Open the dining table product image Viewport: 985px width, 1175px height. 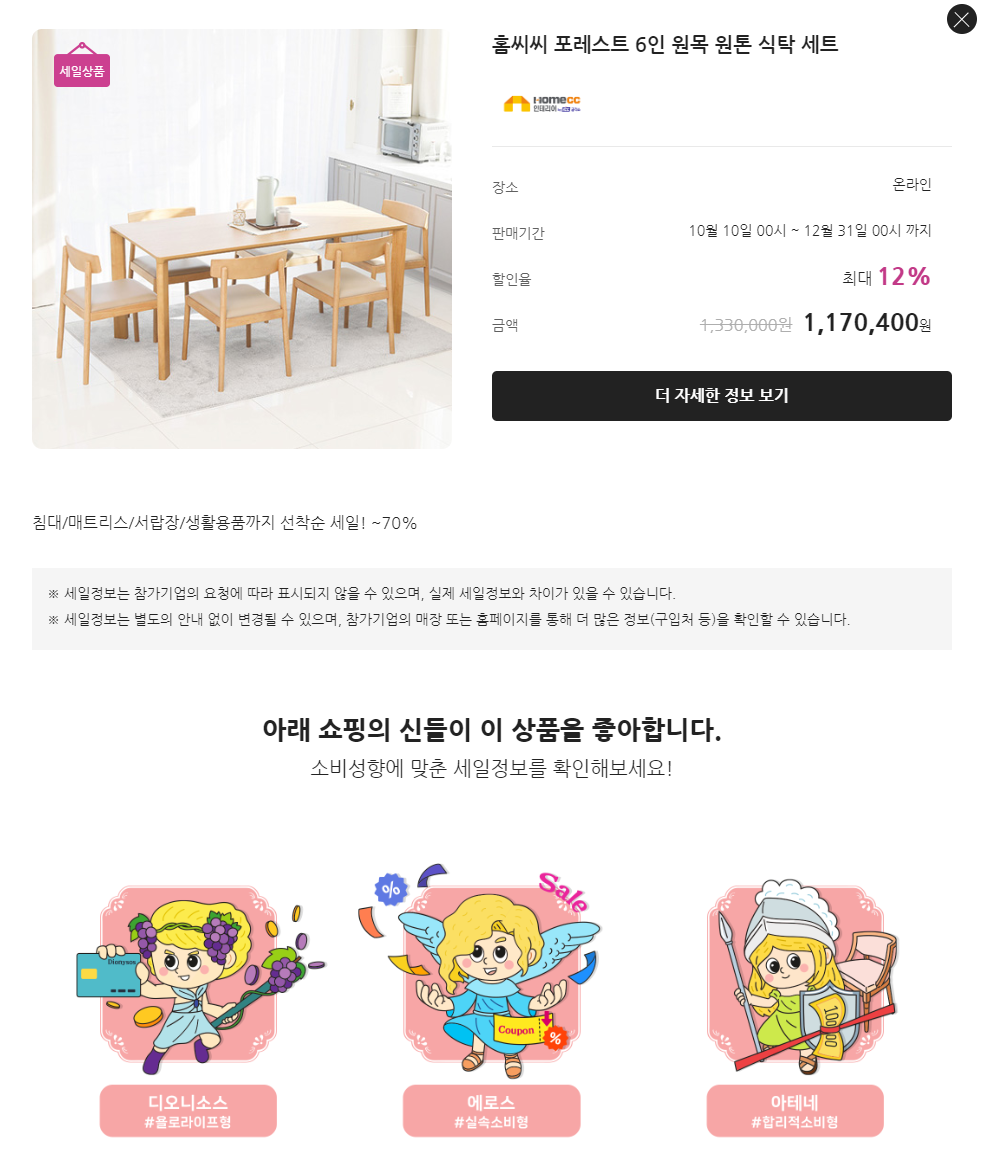[x=242, y=240]
